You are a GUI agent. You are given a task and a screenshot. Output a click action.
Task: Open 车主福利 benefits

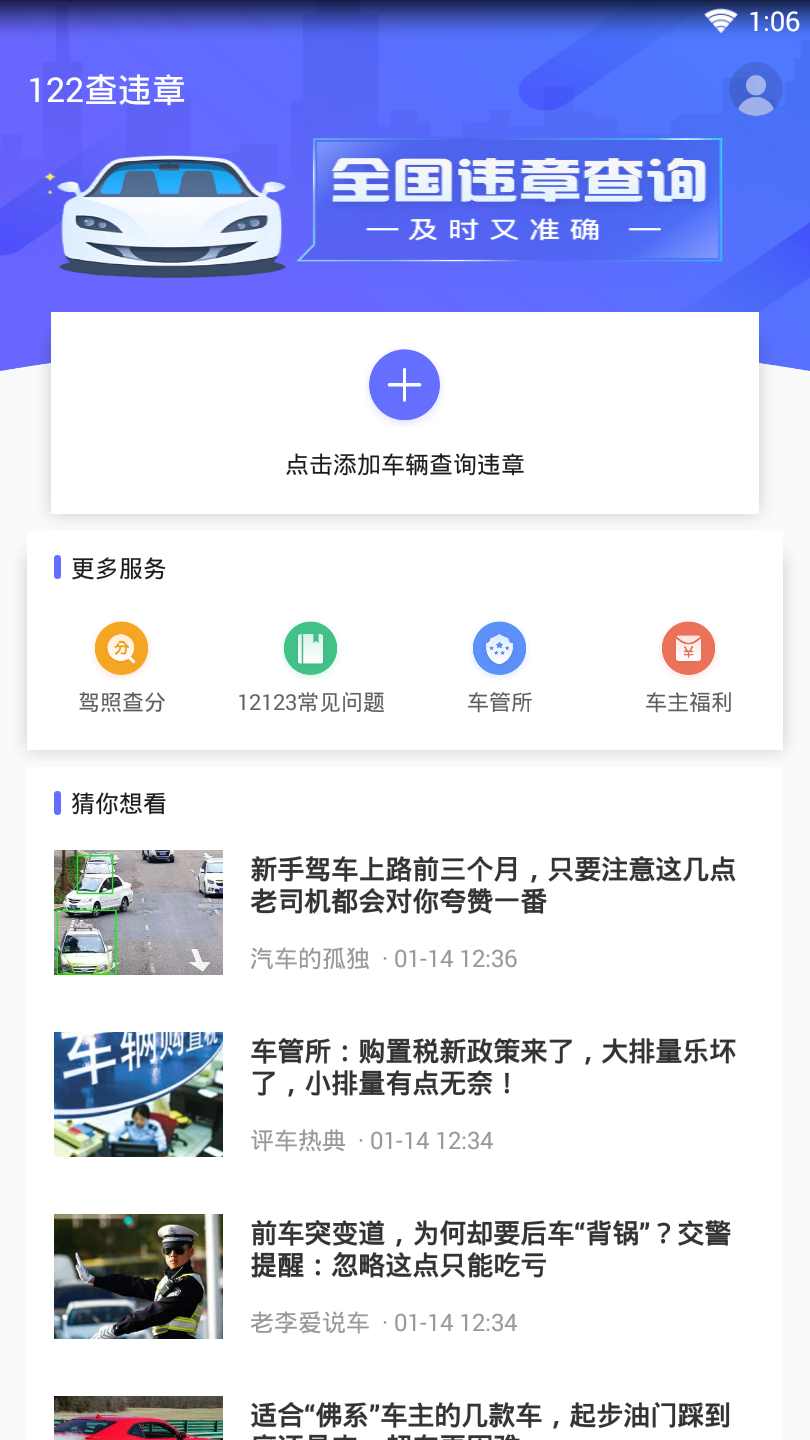pos(688,667)
